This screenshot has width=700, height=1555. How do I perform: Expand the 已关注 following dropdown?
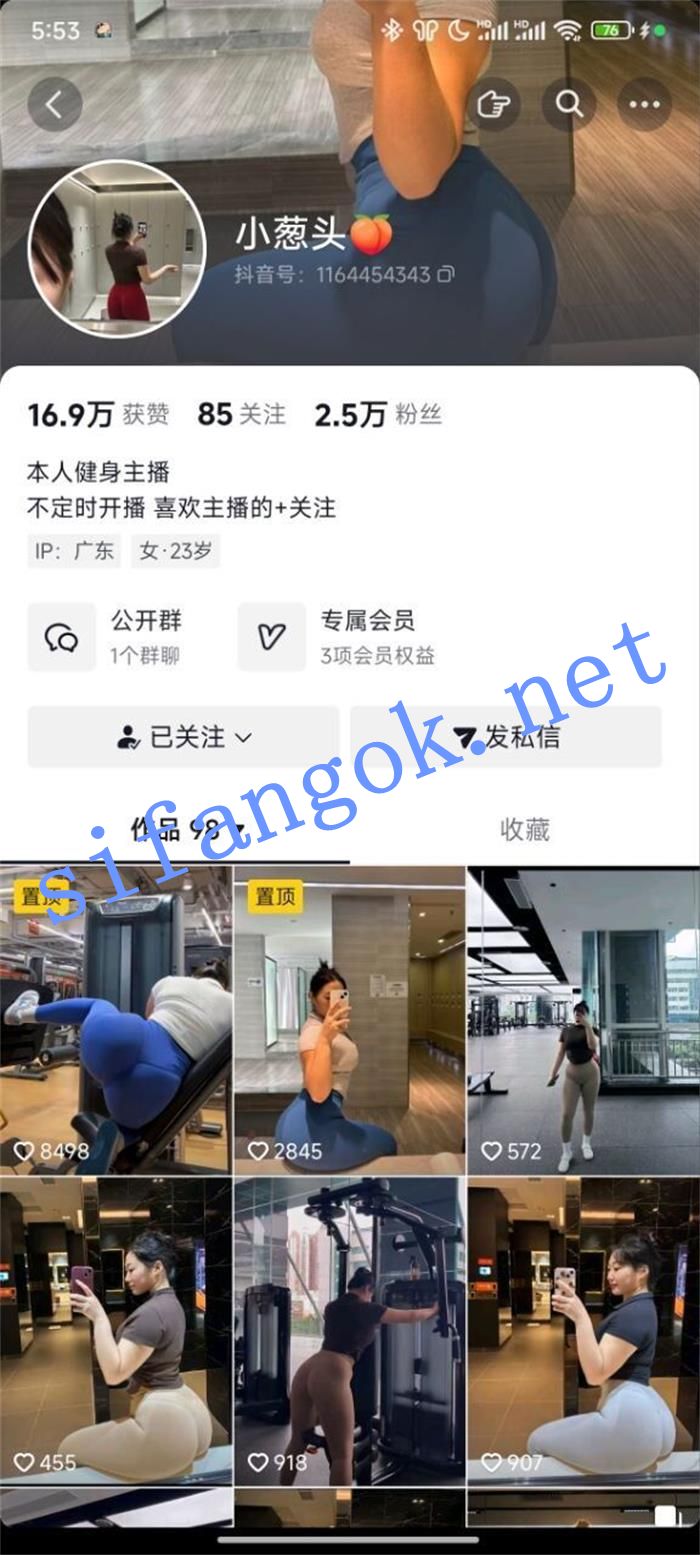pos(183,737)
